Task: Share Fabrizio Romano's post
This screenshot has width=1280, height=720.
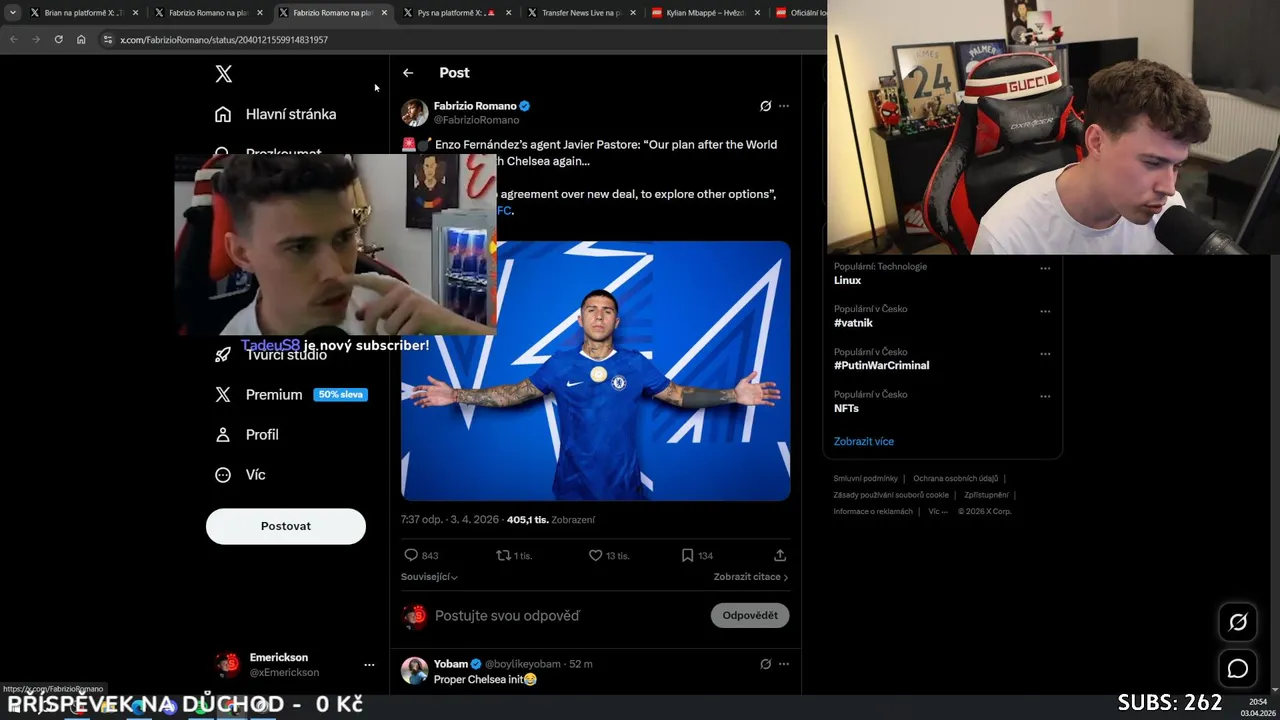Action: tap(780, 555)
